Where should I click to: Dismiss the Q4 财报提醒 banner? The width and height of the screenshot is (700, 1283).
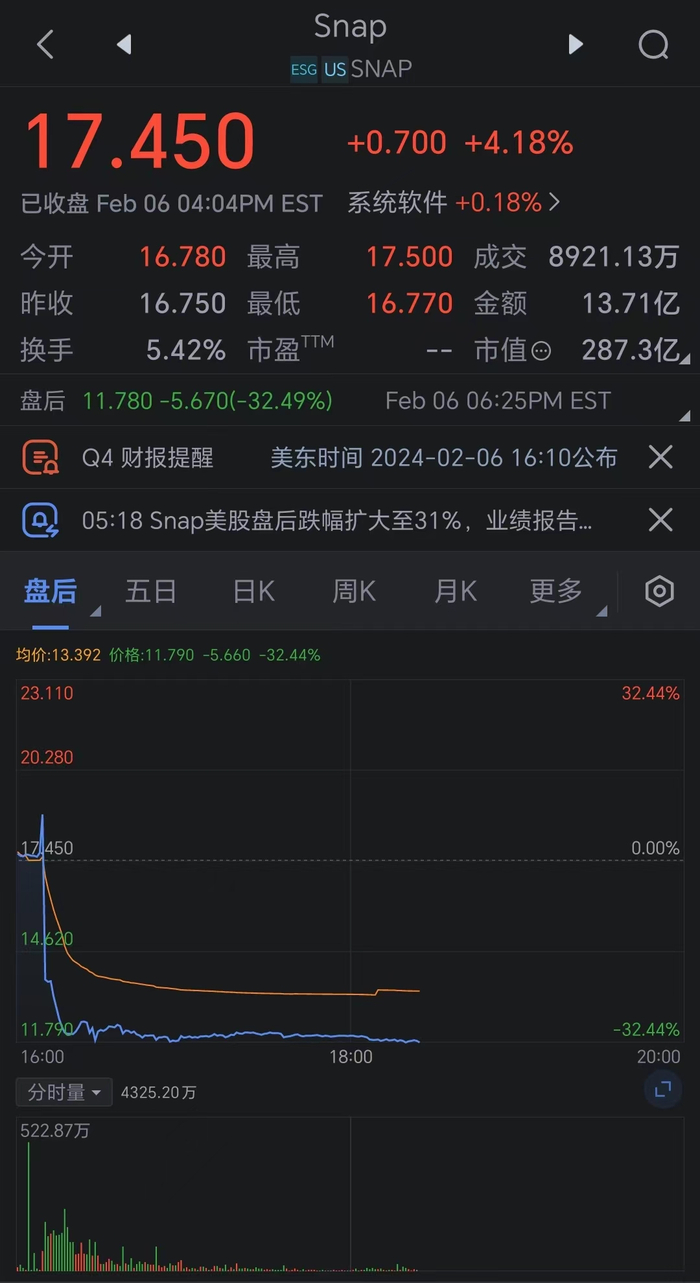660,458
